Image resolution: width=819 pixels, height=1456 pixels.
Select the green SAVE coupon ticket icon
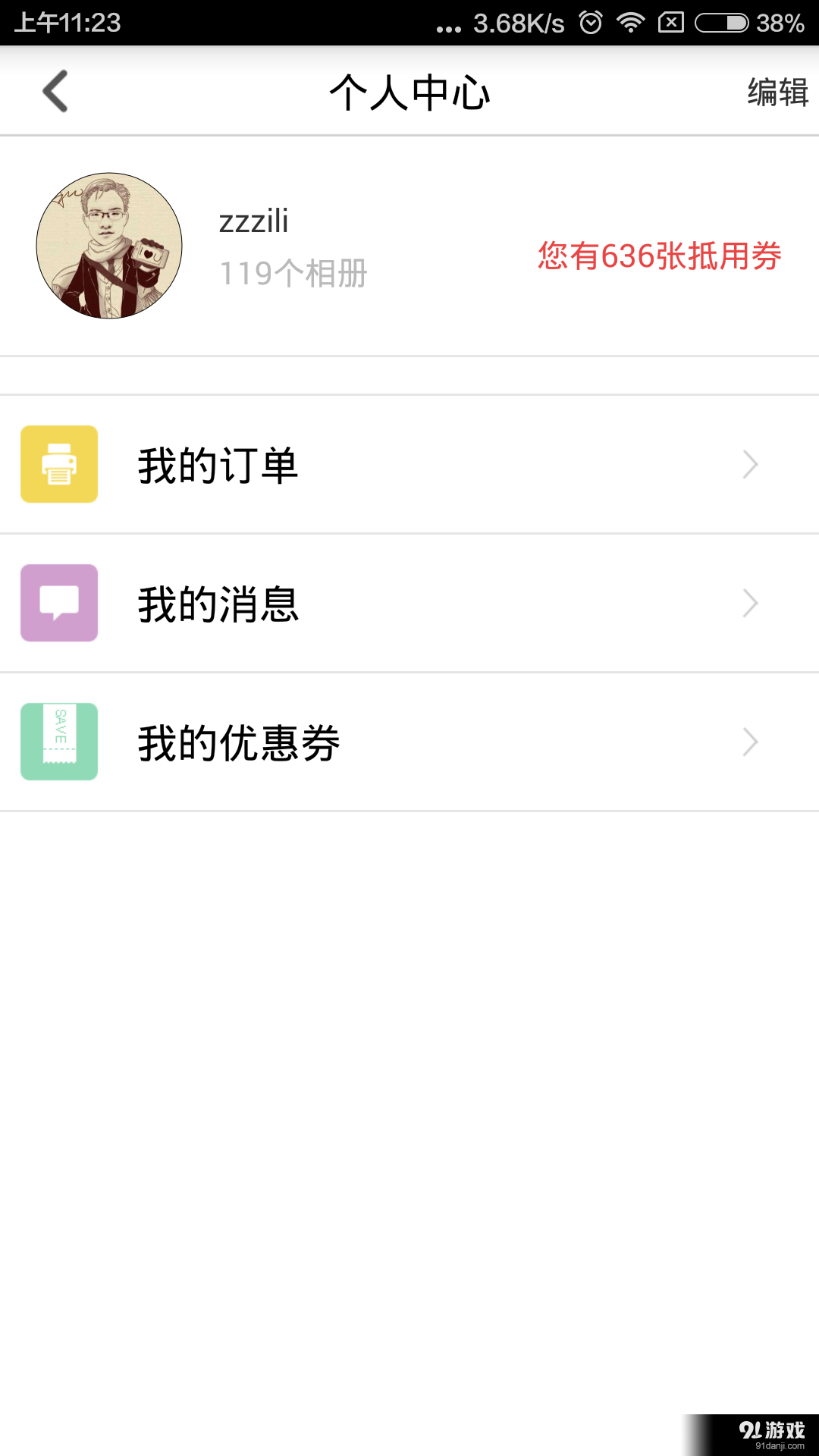pyautogui.click(x=59, y=742)
